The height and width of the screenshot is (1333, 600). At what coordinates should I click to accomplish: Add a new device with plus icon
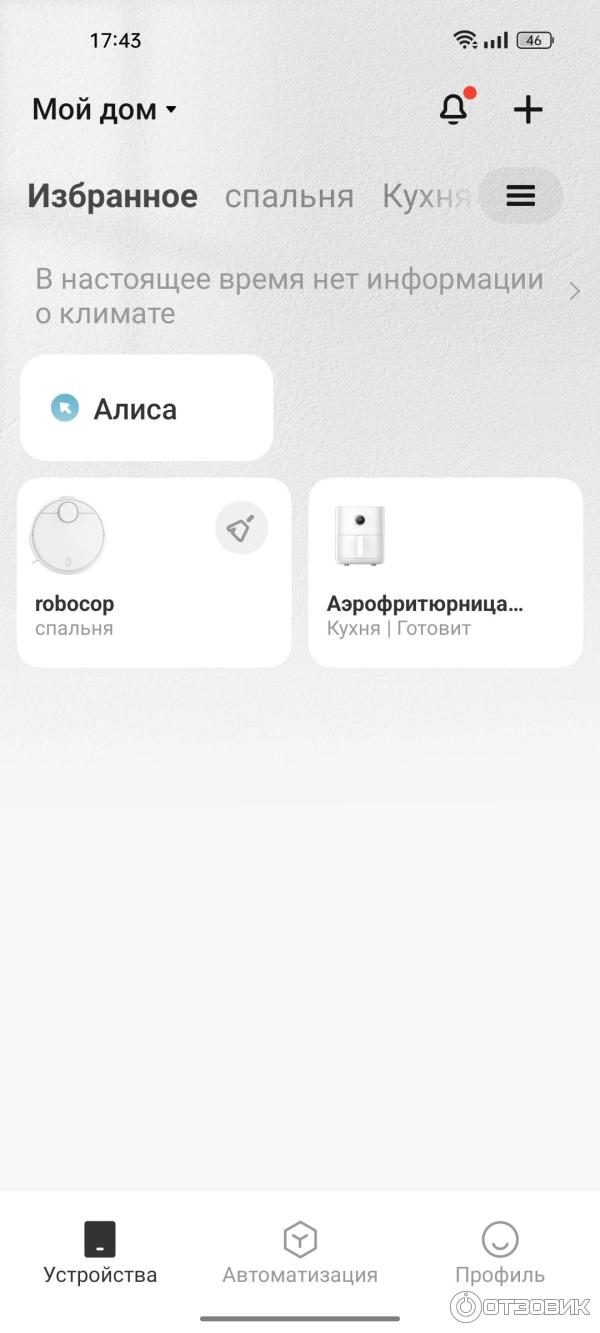pos(528,109)
